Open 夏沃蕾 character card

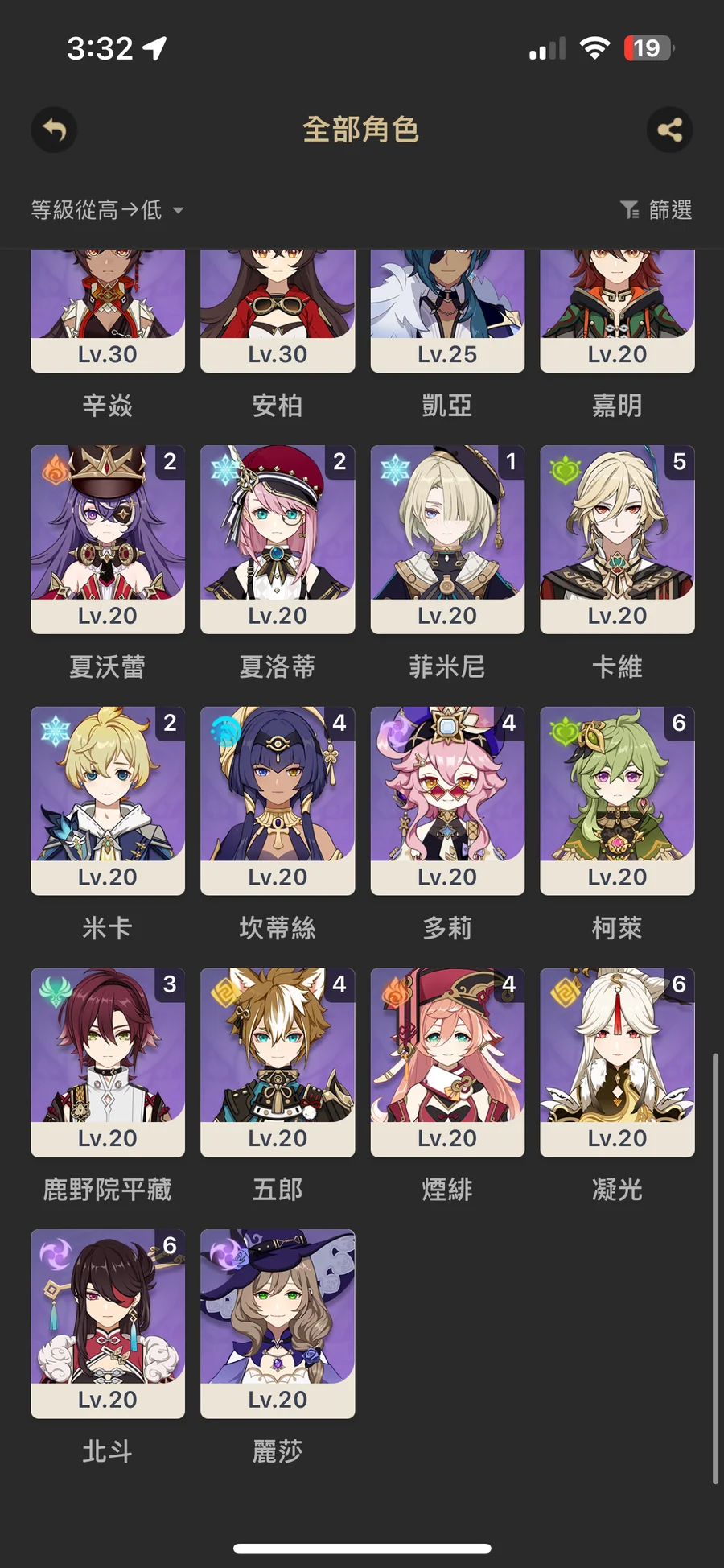pyautogui.click(x=108, y=539)
